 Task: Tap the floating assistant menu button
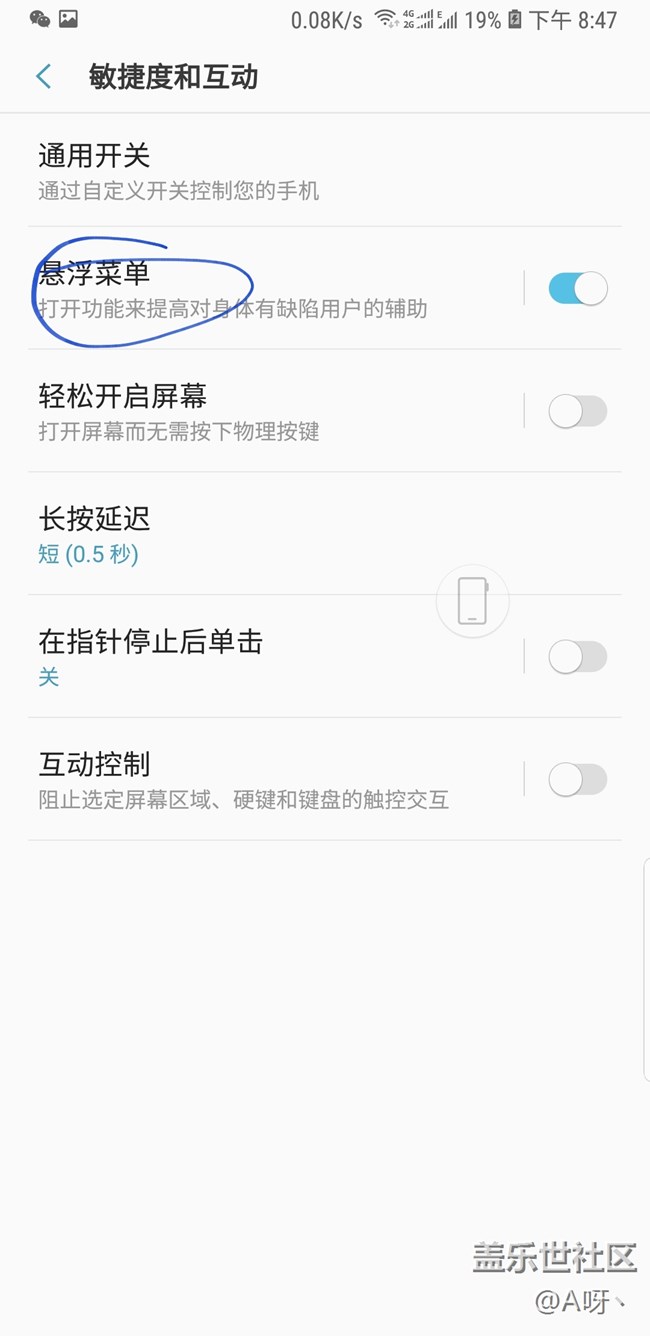pyautogui.click(x=472, y=601)
